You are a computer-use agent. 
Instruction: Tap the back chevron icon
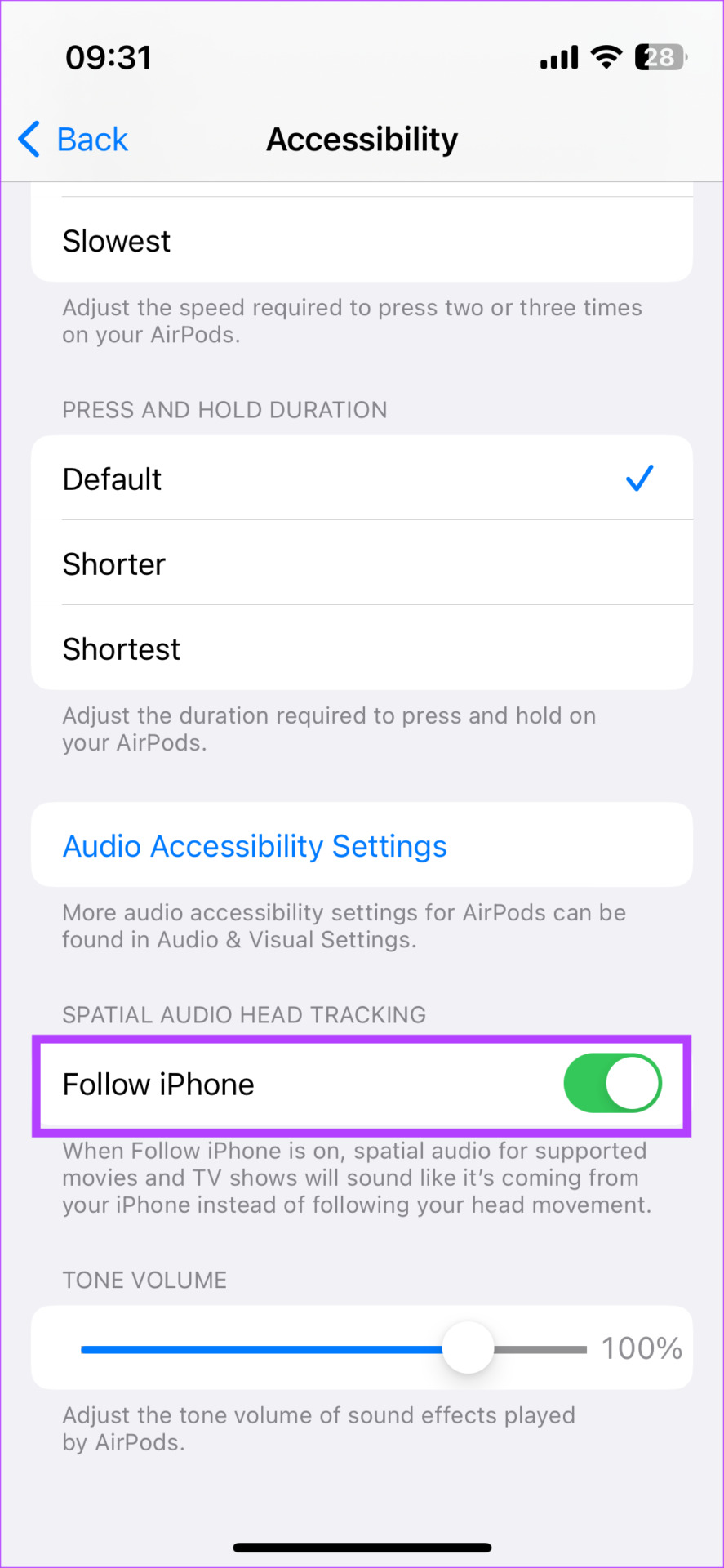29,140
